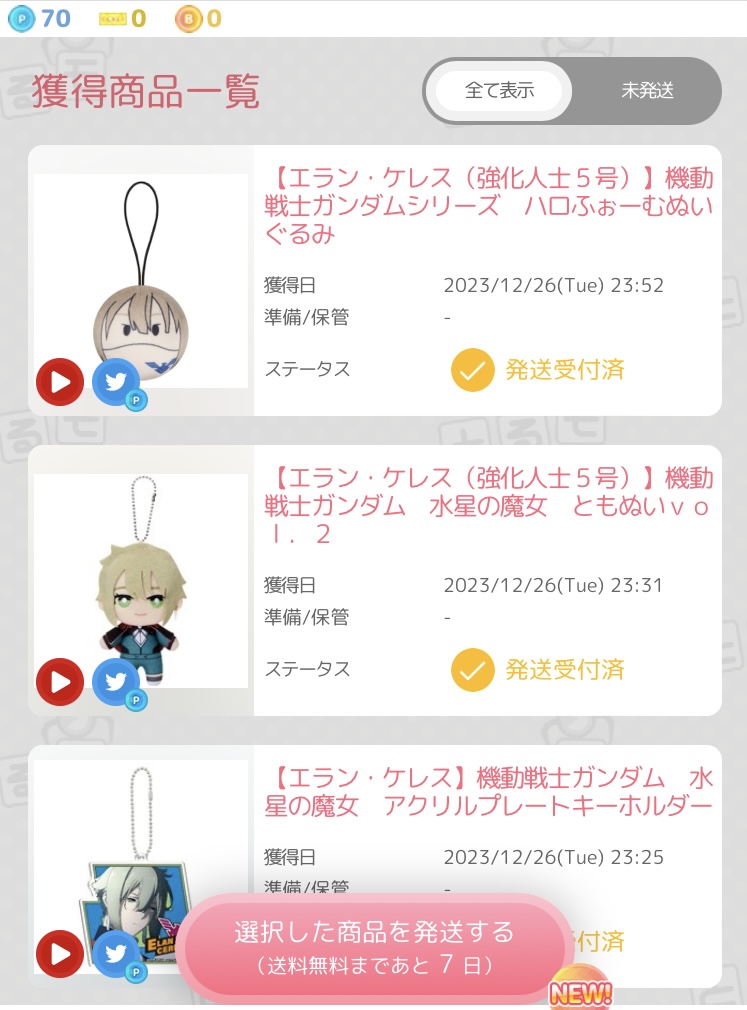This screenshot has height=1010, width=747.
Task: Select the 全て表示 filter tab
Action: [500, 91]
